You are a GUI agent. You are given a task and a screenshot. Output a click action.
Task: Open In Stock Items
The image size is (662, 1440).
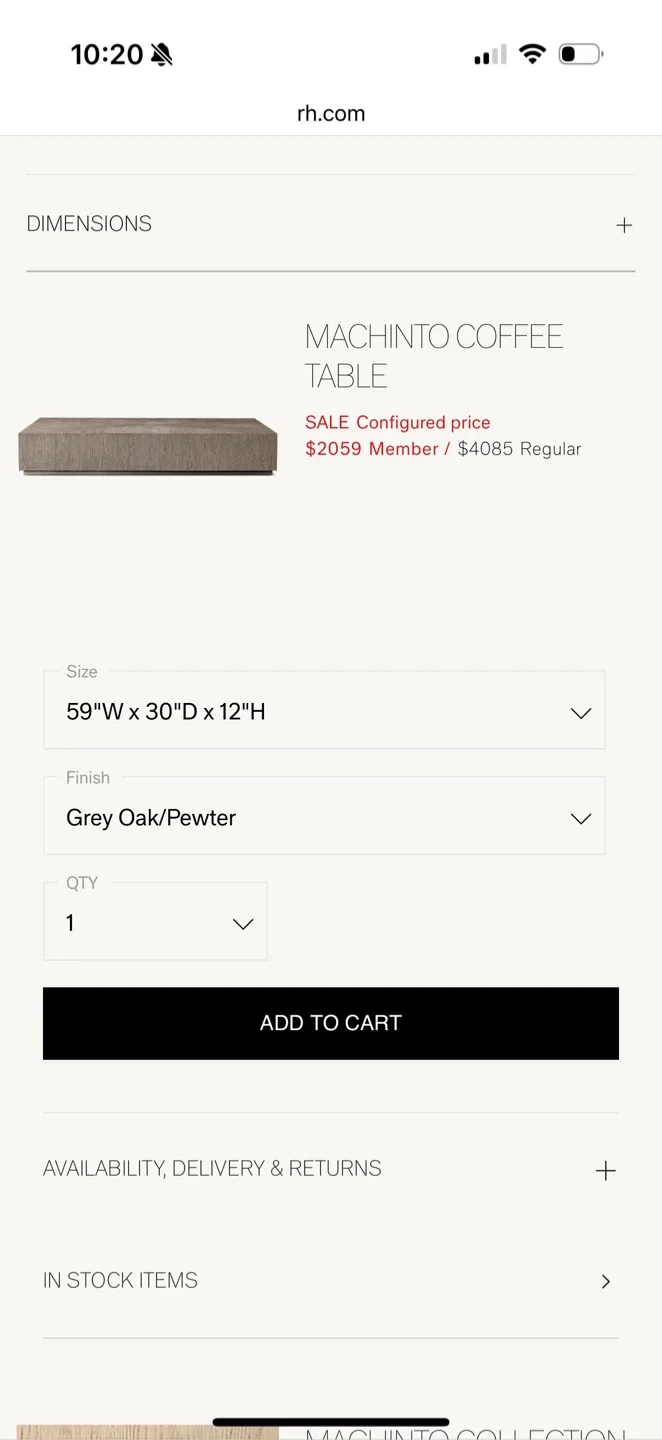(330, 1281)
